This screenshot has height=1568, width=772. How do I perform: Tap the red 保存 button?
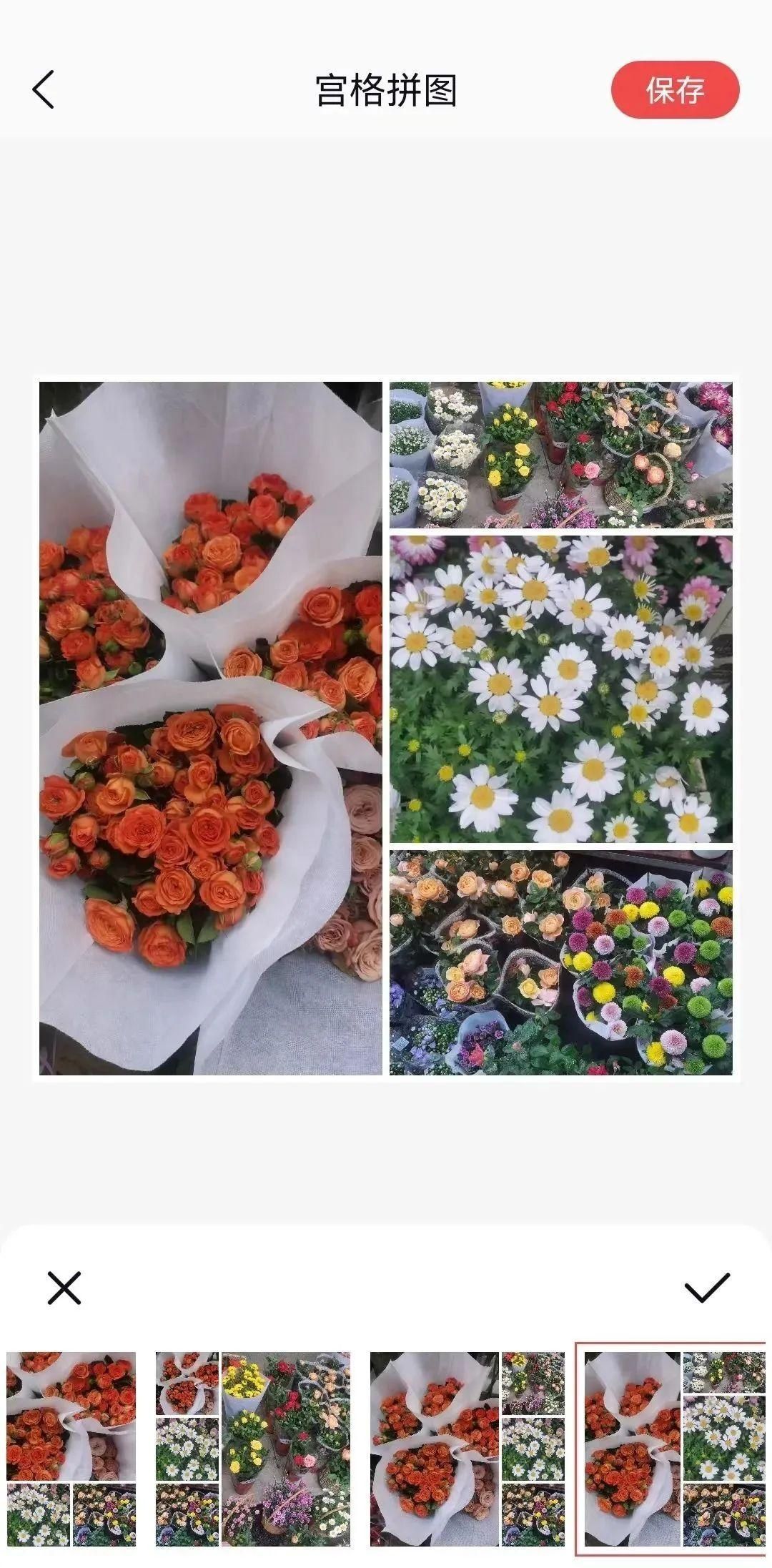[675, 90]
